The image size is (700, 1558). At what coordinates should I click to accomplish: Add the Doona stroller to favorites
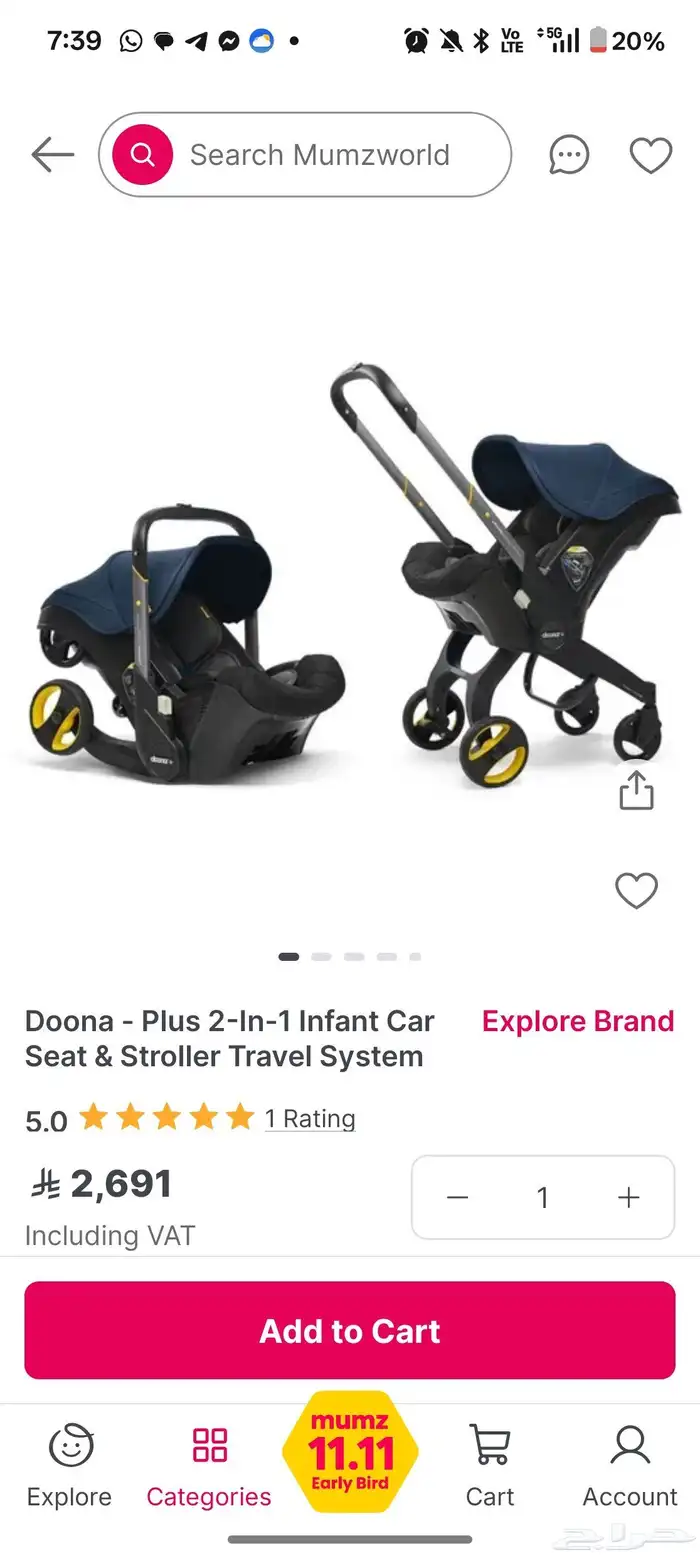tap(636, 890)
